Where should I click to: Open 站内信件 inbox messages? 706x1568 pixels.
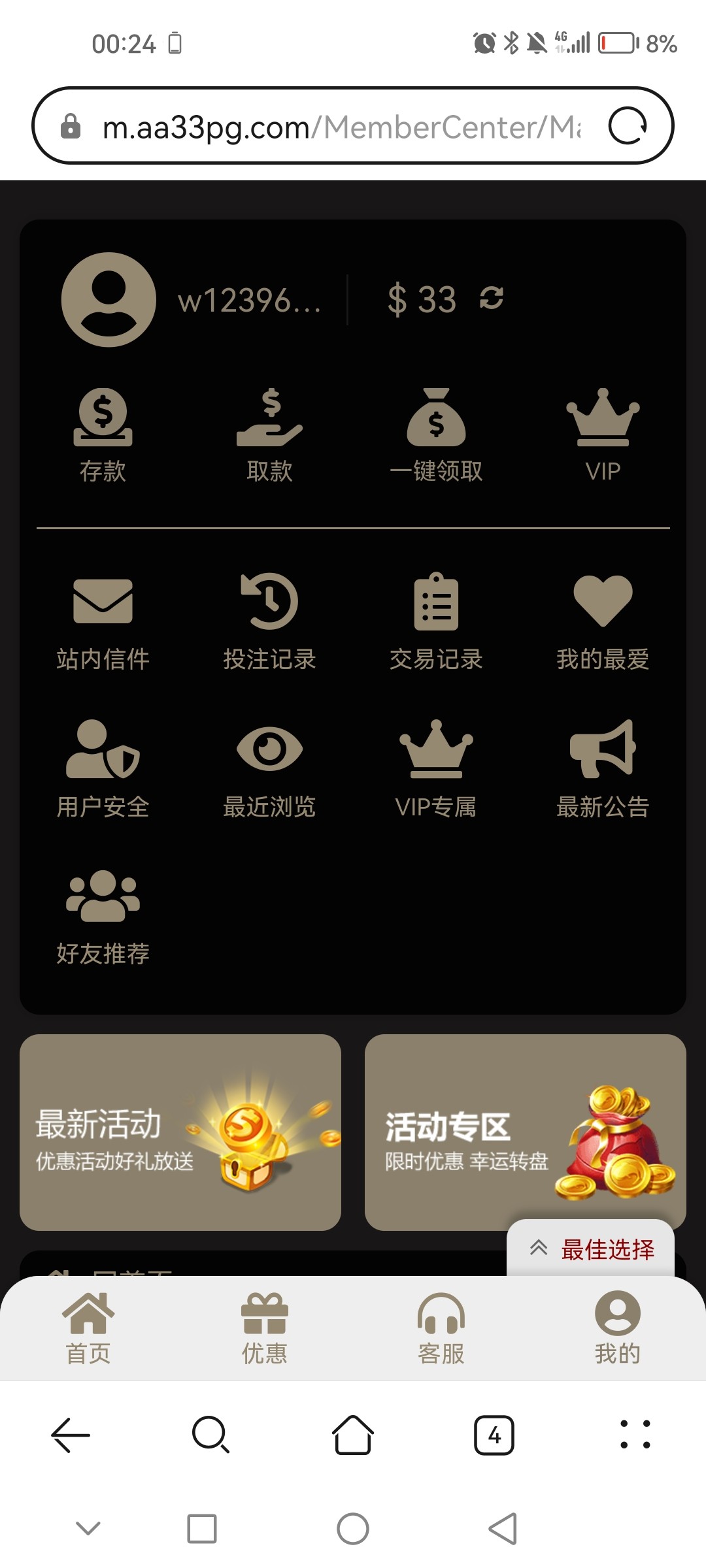103,621
